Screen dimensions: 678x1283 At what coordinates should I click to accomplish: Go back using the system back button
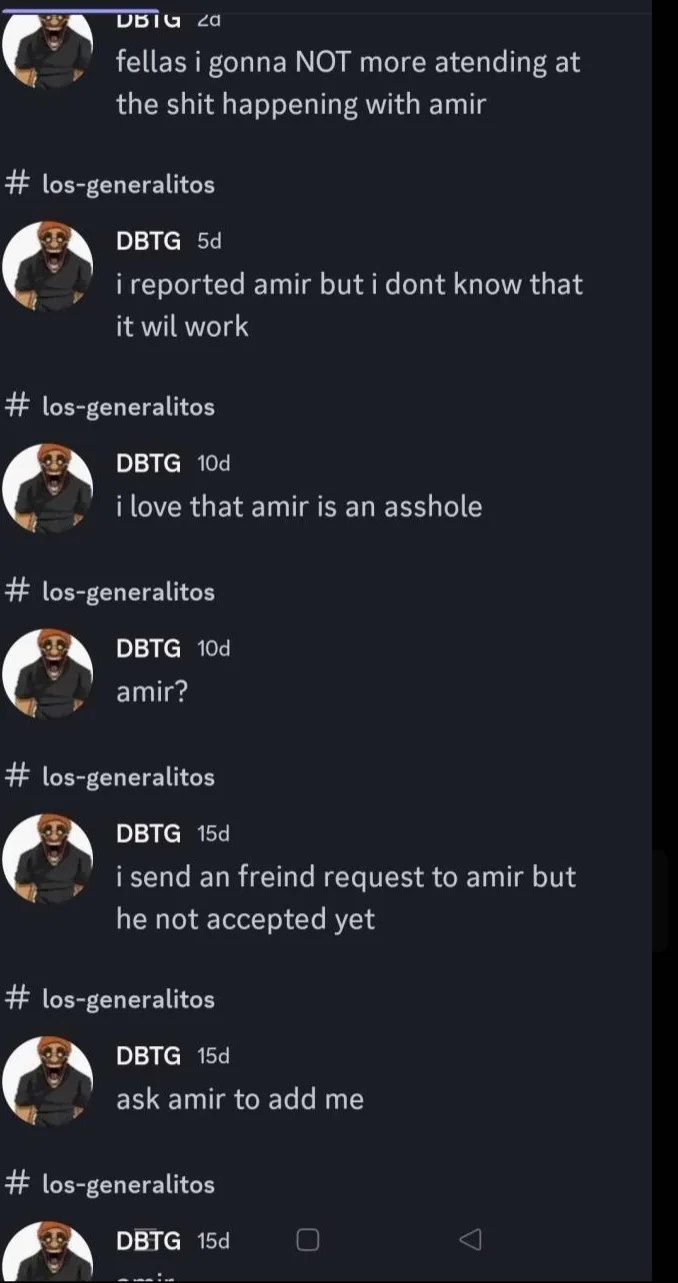pyautogui.click(x=469, y=1240)
